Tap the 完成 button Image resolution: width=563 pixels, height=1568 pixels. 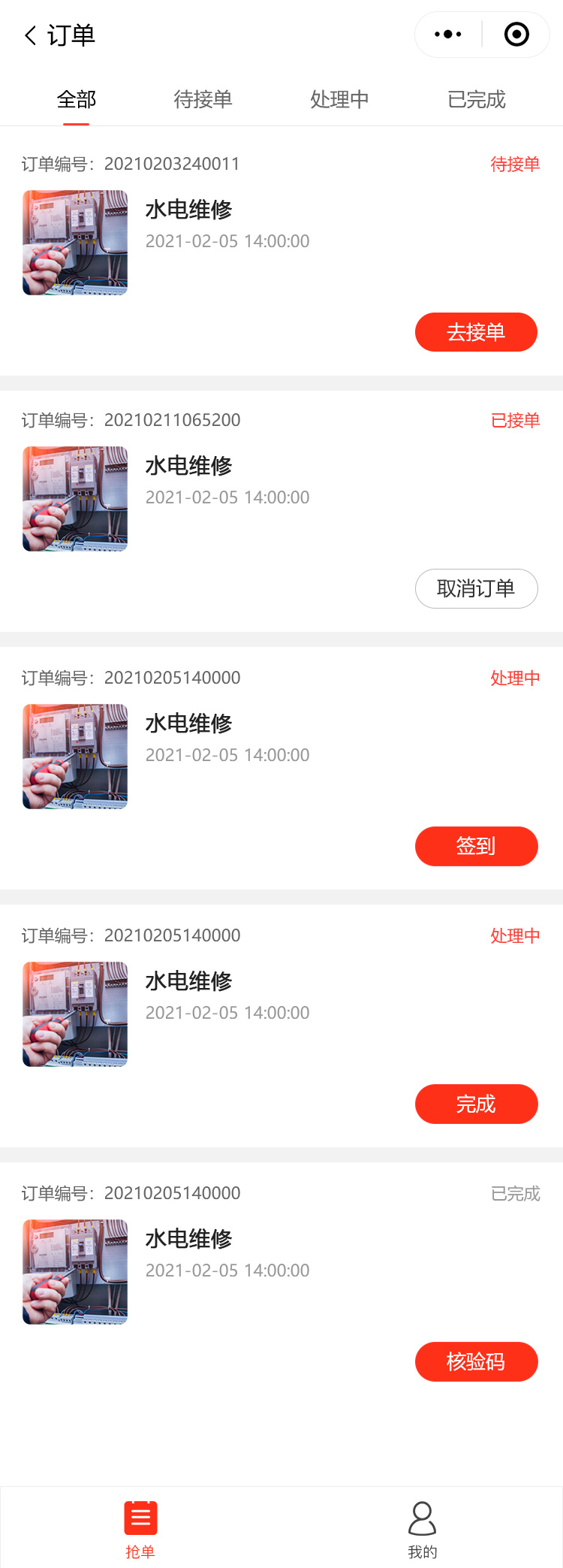(476, 1104)
